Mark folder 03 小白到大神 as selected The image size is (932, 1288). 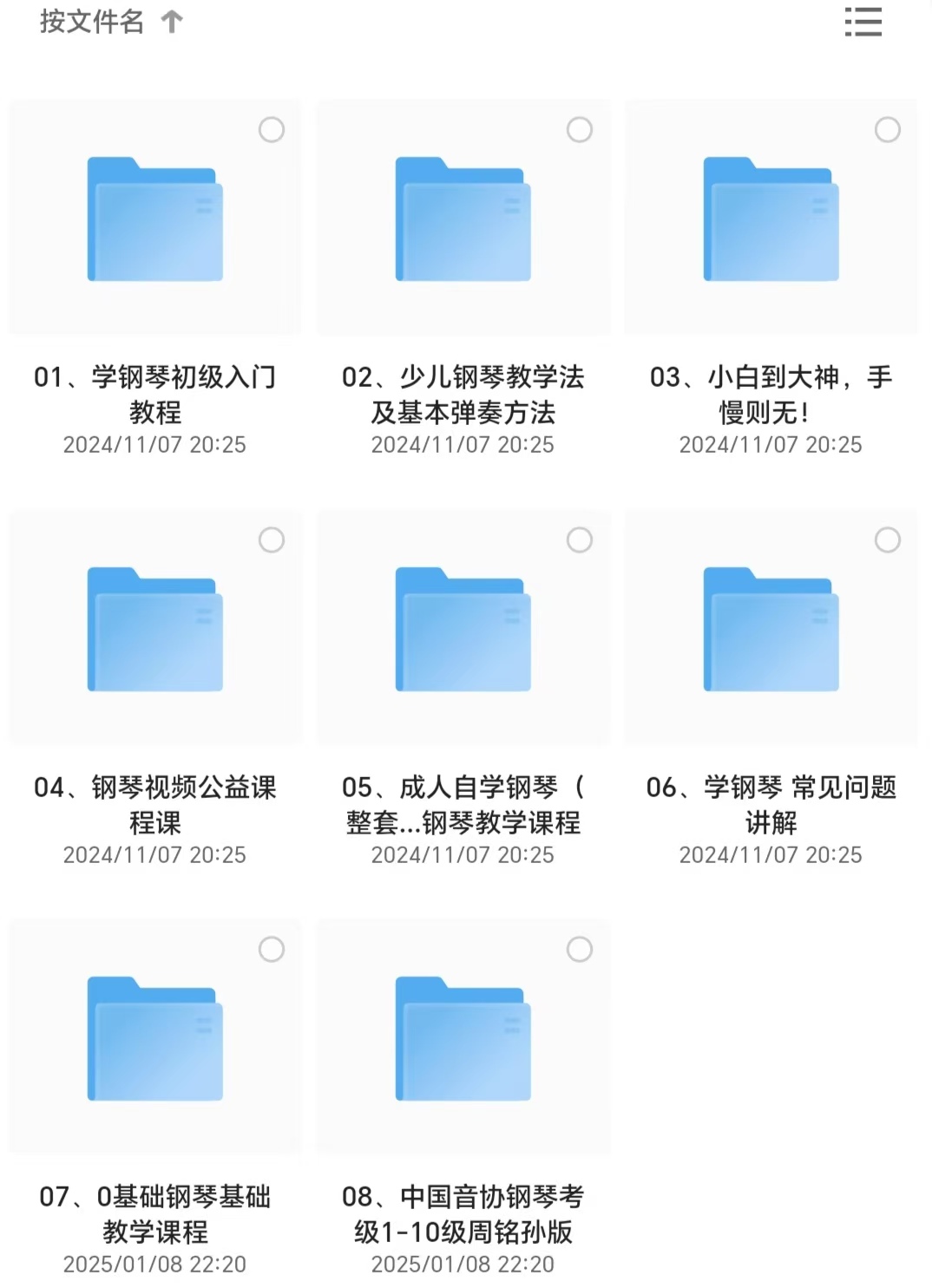point(887,130)
